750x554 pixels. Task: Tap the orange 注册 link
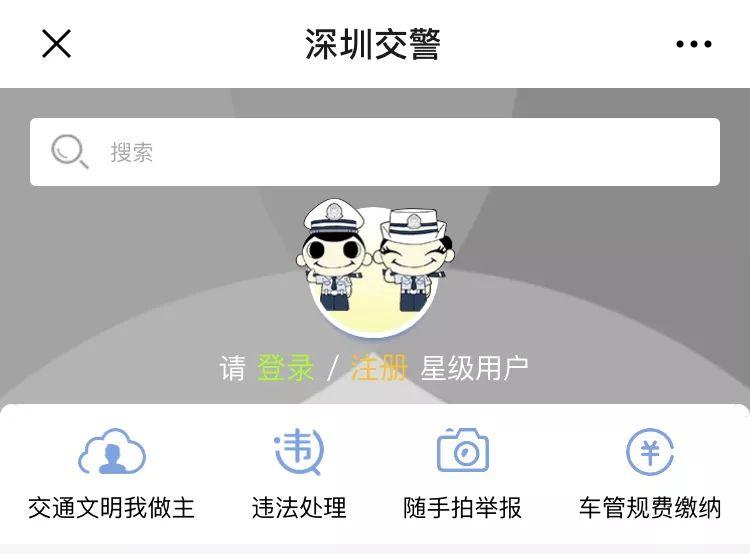(379, 368)
